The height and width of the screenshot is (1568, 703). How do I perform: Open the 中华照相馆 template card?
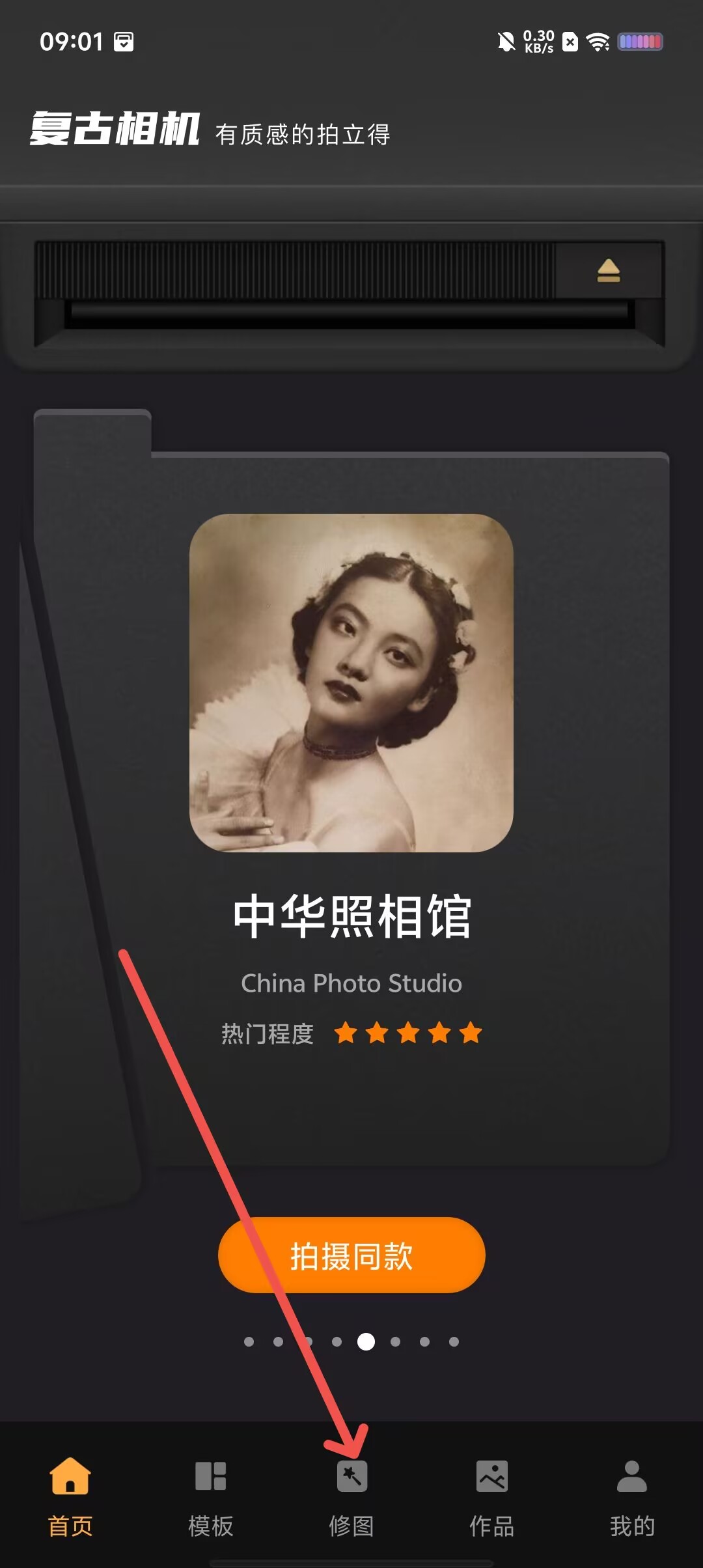[351, 684]
